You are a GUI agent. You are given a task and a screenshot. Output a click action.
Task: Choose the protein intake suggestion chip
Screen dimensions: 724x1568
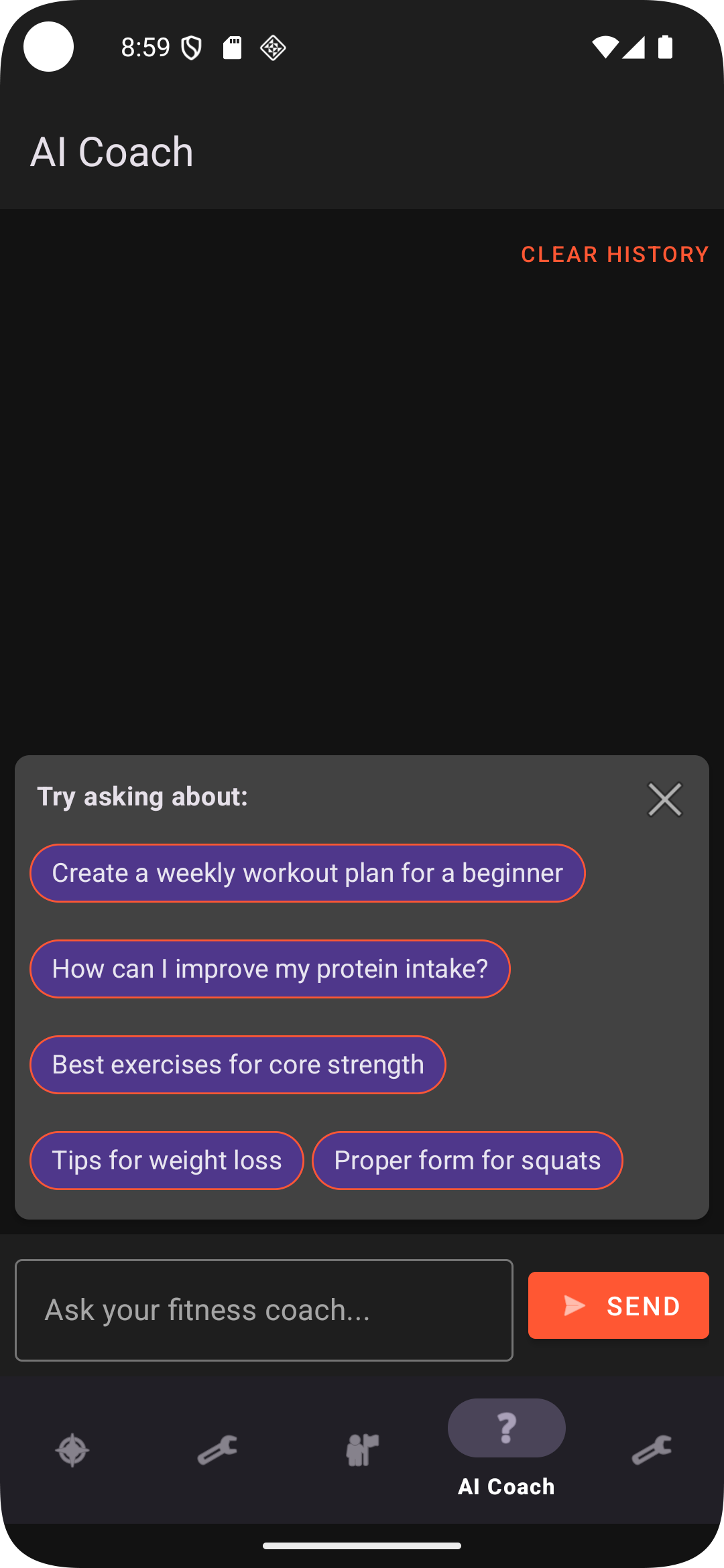[x=269, y=969]
